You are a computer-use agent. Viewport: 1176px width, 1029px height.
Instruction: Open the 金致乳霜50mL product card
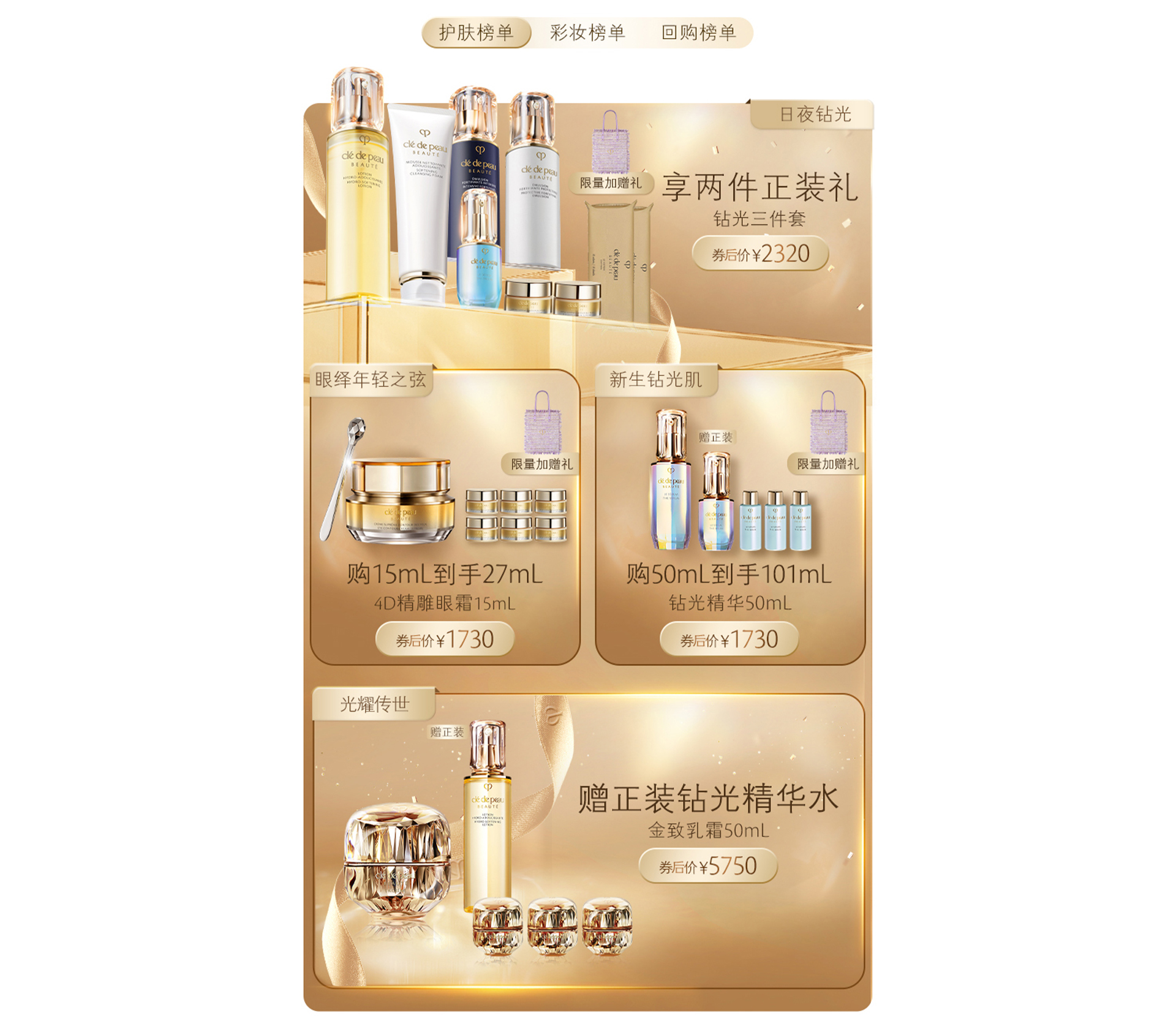point(708,831)
